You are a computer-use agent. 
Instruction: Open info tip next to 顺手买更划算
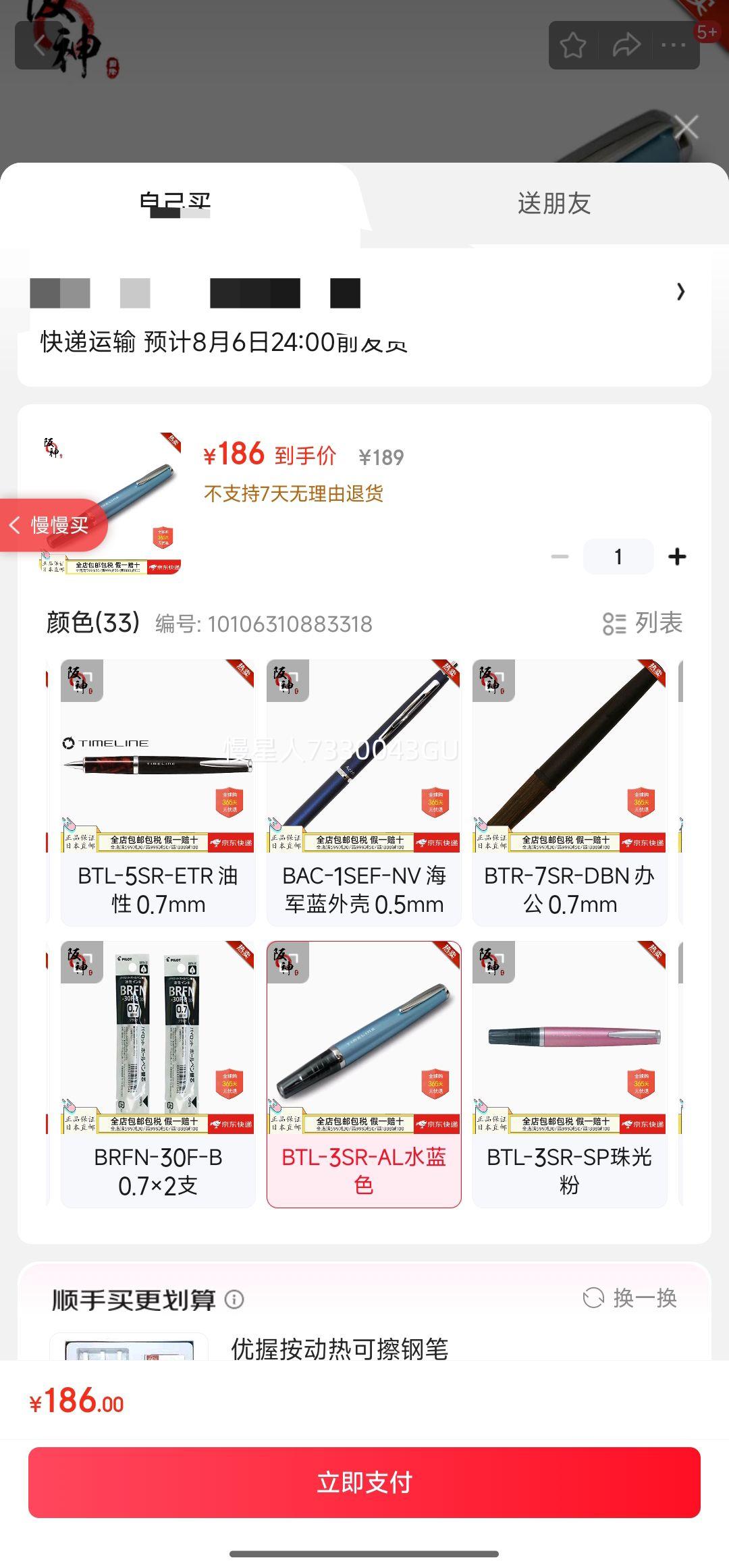click(x=233, y=1298)
